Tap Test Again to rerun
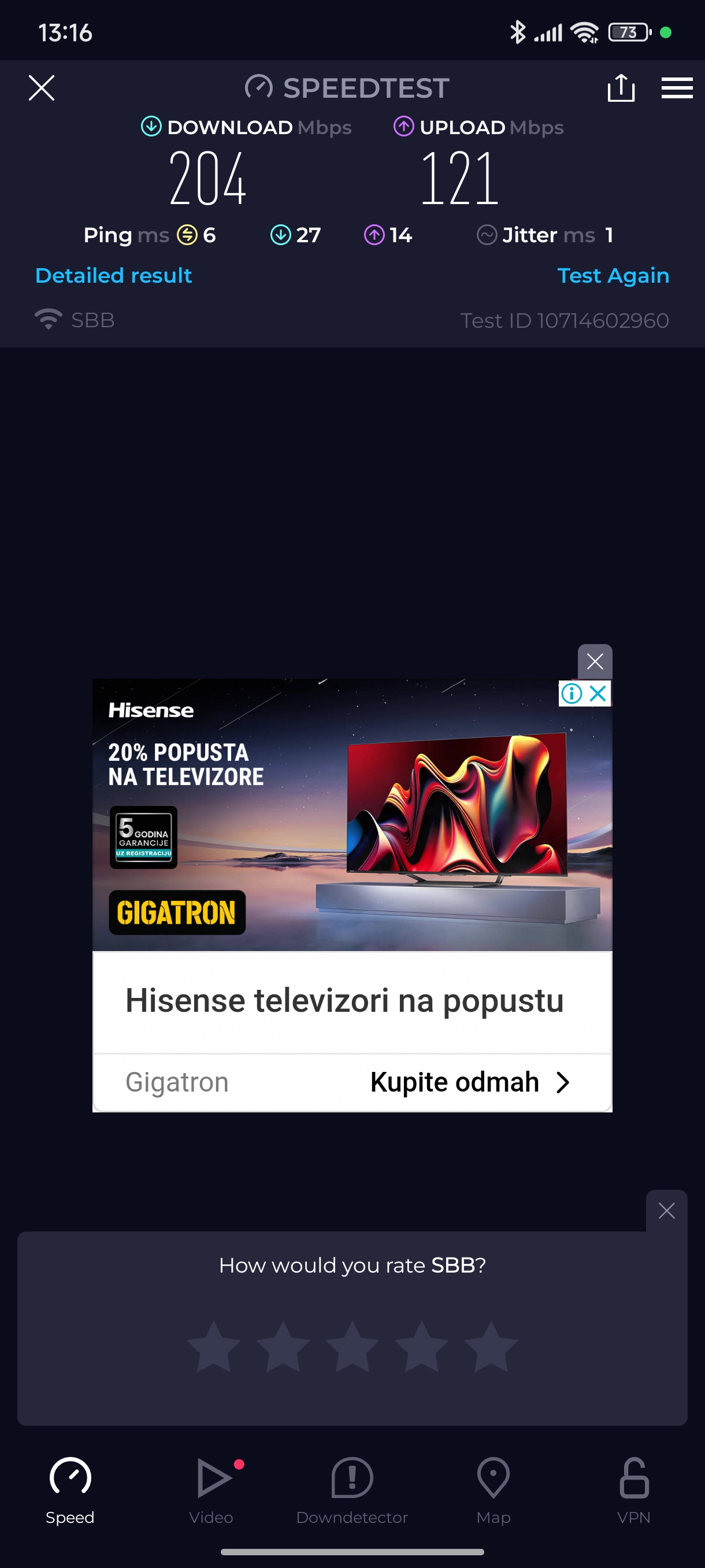Image resolution: width=705 pixels, height=1568 pixels. coord(613,276)
